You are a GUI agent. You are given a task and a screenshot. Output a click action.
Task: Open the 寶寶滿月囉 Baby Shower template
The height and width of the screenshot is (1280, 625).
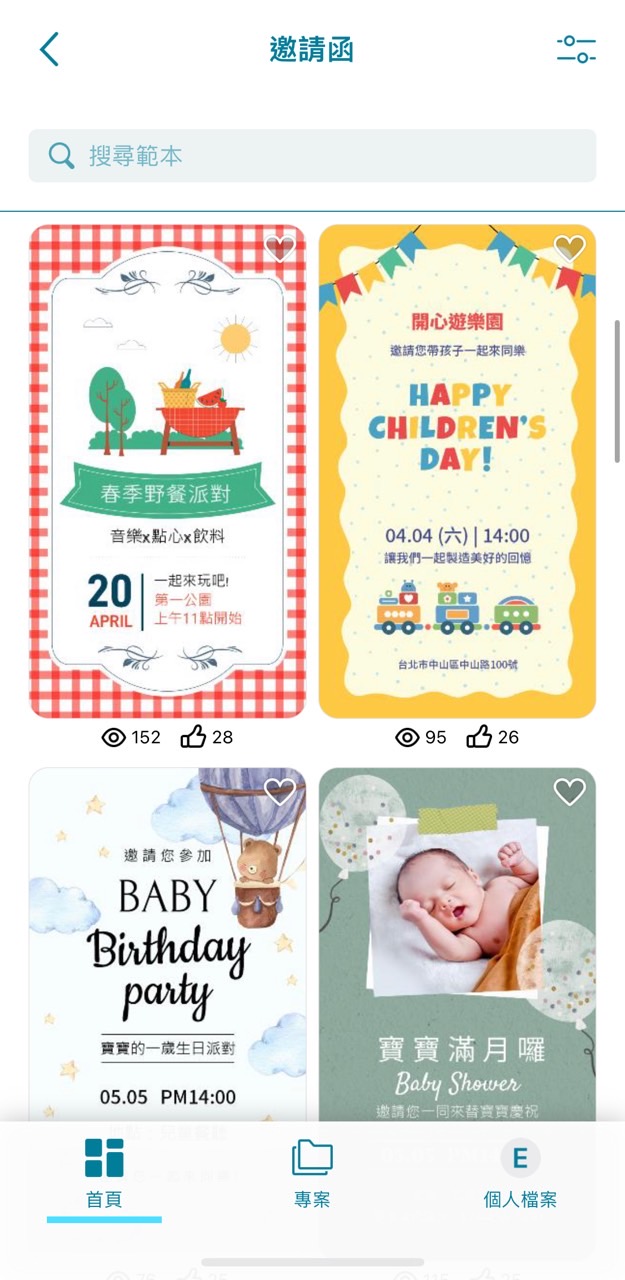click(457, 950)
